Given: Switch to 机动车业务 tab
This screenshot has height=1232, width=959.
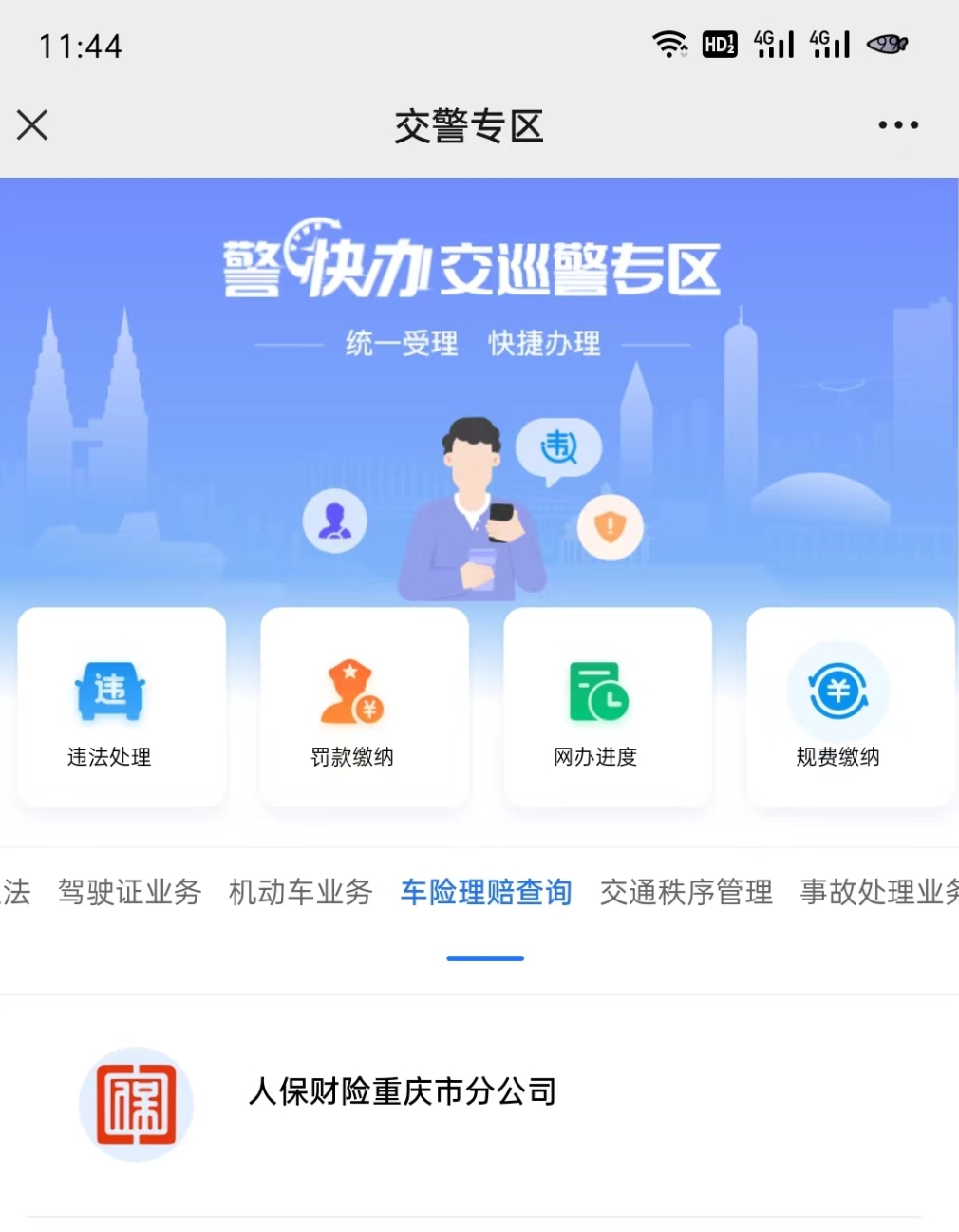Looking at the screenshot, I should 301,892.
